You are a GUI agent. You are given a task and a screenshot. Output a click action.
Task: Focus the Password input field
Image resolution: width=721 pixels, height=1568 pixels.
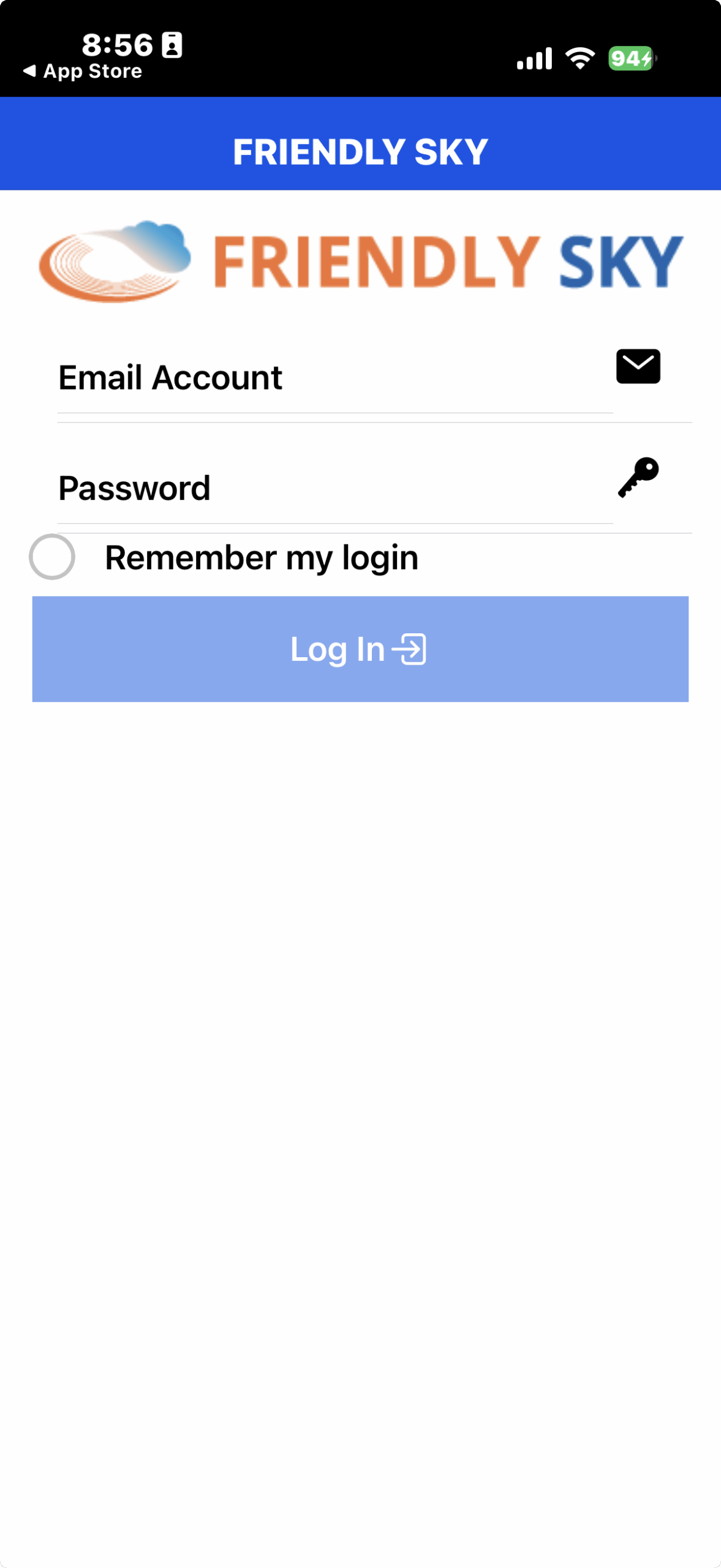point(334,489)
